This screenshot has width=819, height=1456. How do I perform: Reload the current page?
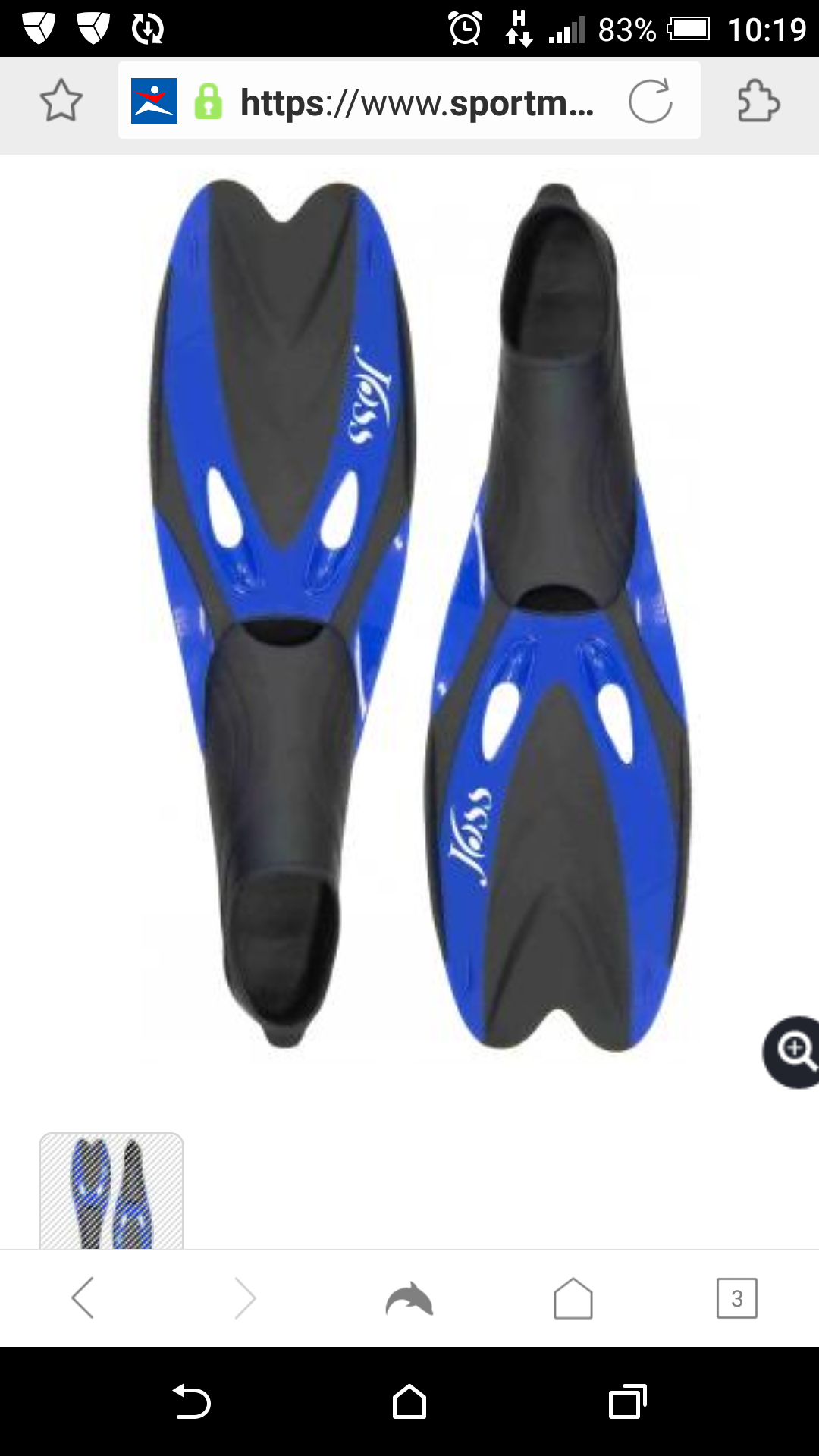650,101
